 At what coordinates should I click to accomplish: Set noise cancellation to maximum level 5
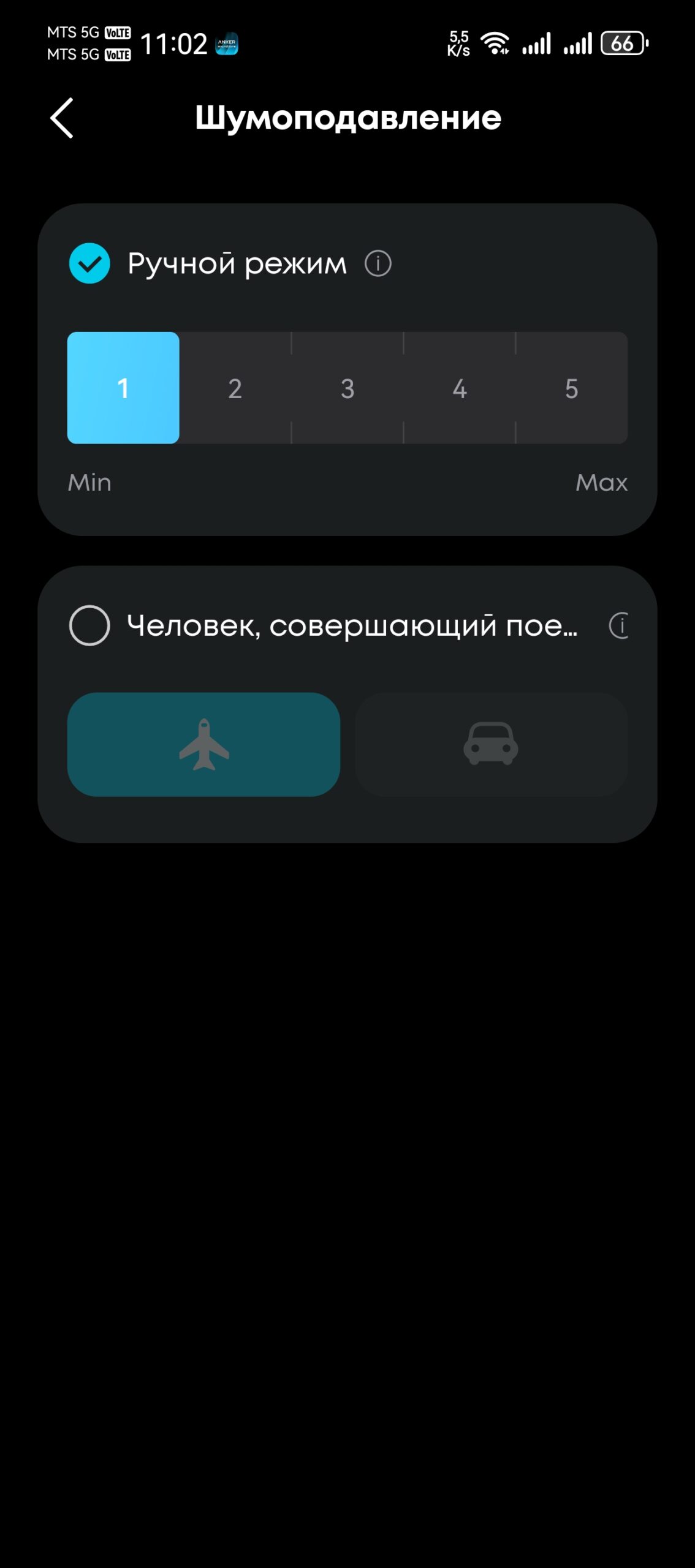(572, 388)
